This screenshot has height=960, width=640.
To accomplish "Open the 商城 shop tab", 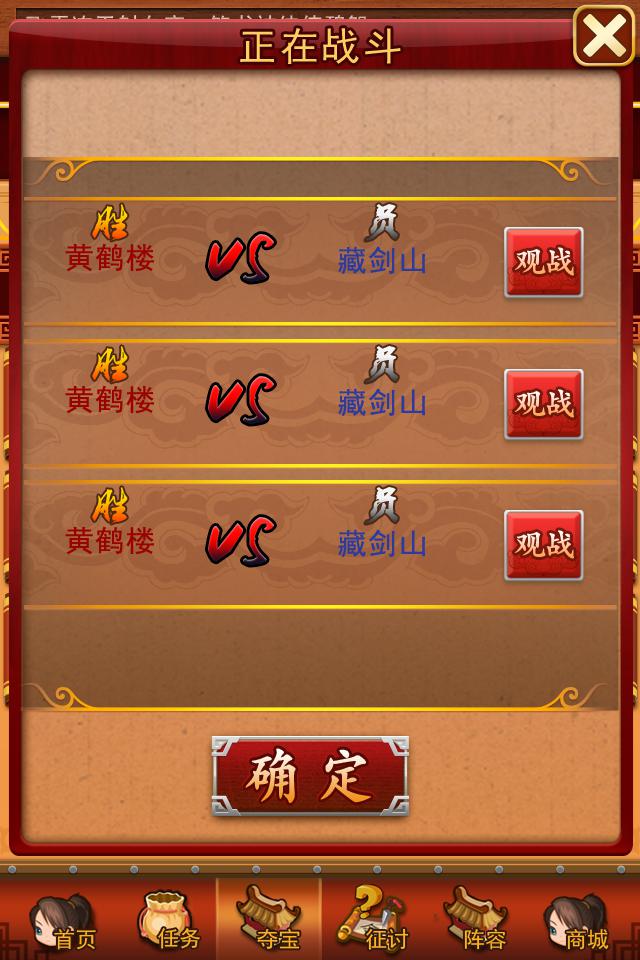I will (x=580, y=920).
